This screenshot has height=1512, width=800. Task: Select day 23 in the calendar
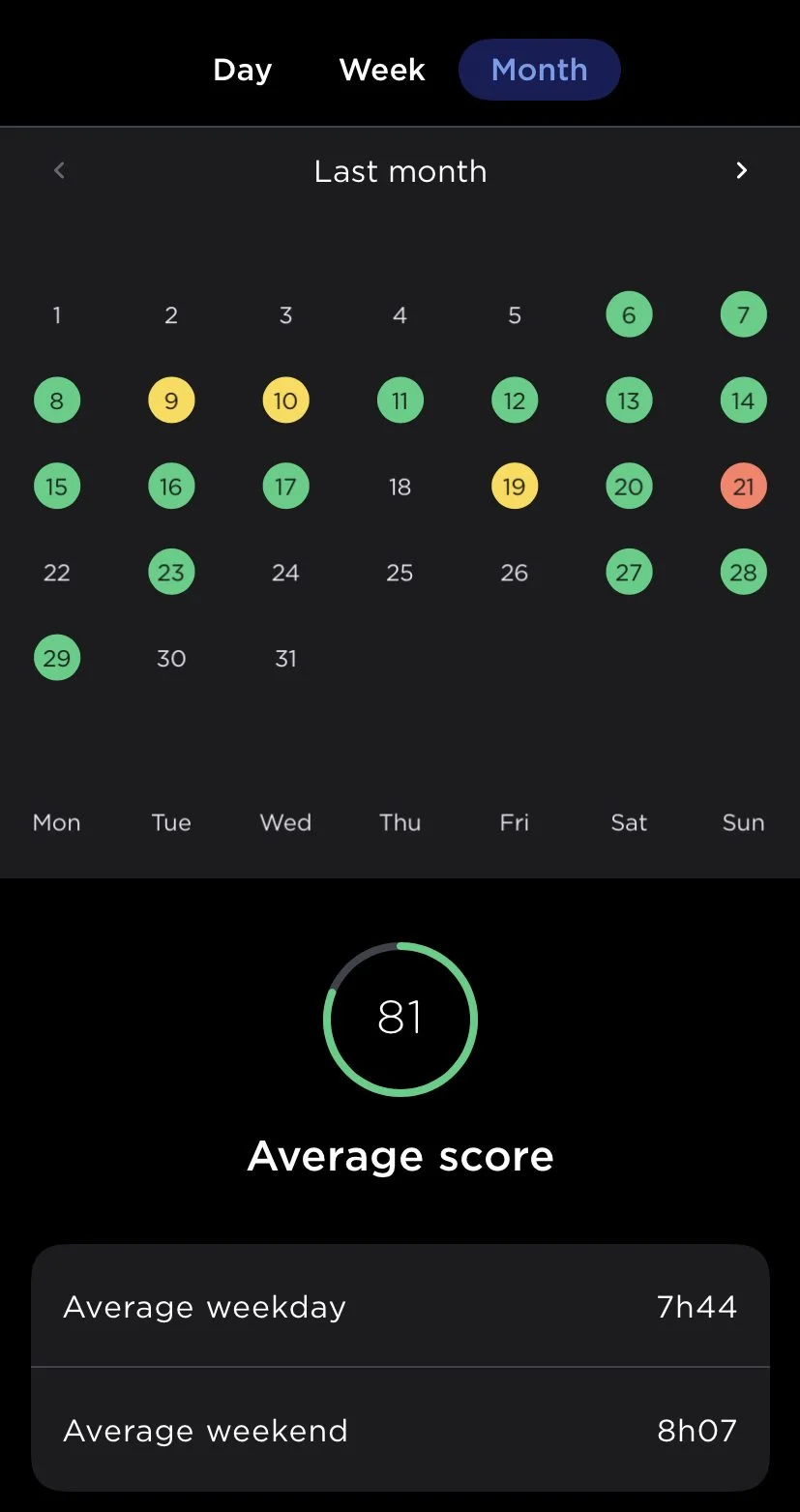[171, 573]
